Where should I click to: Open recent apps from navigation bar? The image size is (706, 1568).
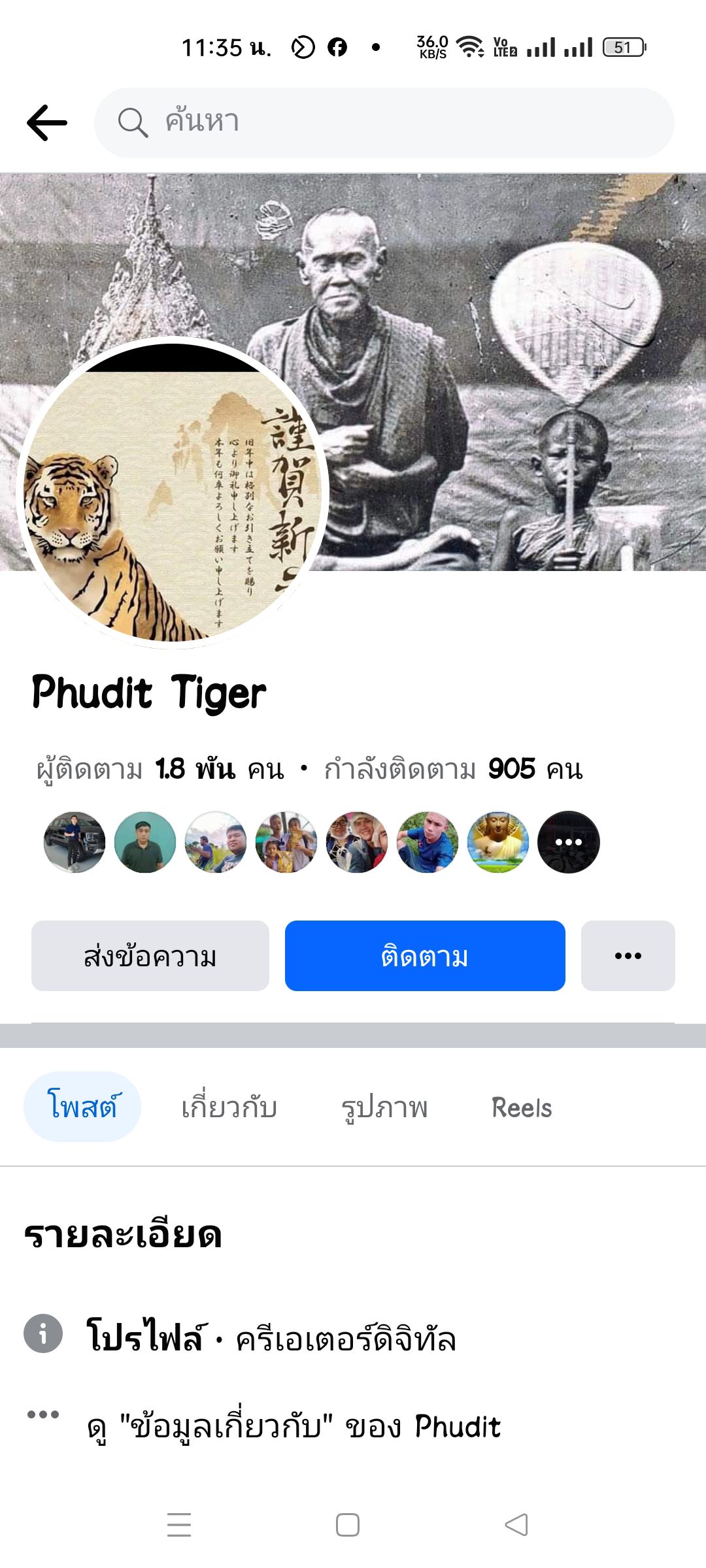click(x=179, y=1525)
